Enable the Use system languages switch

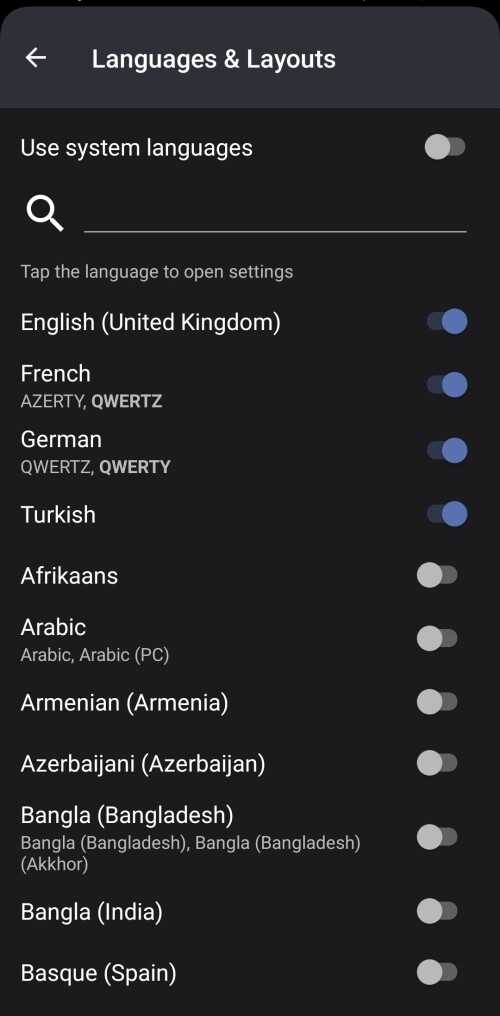(445, 147)
